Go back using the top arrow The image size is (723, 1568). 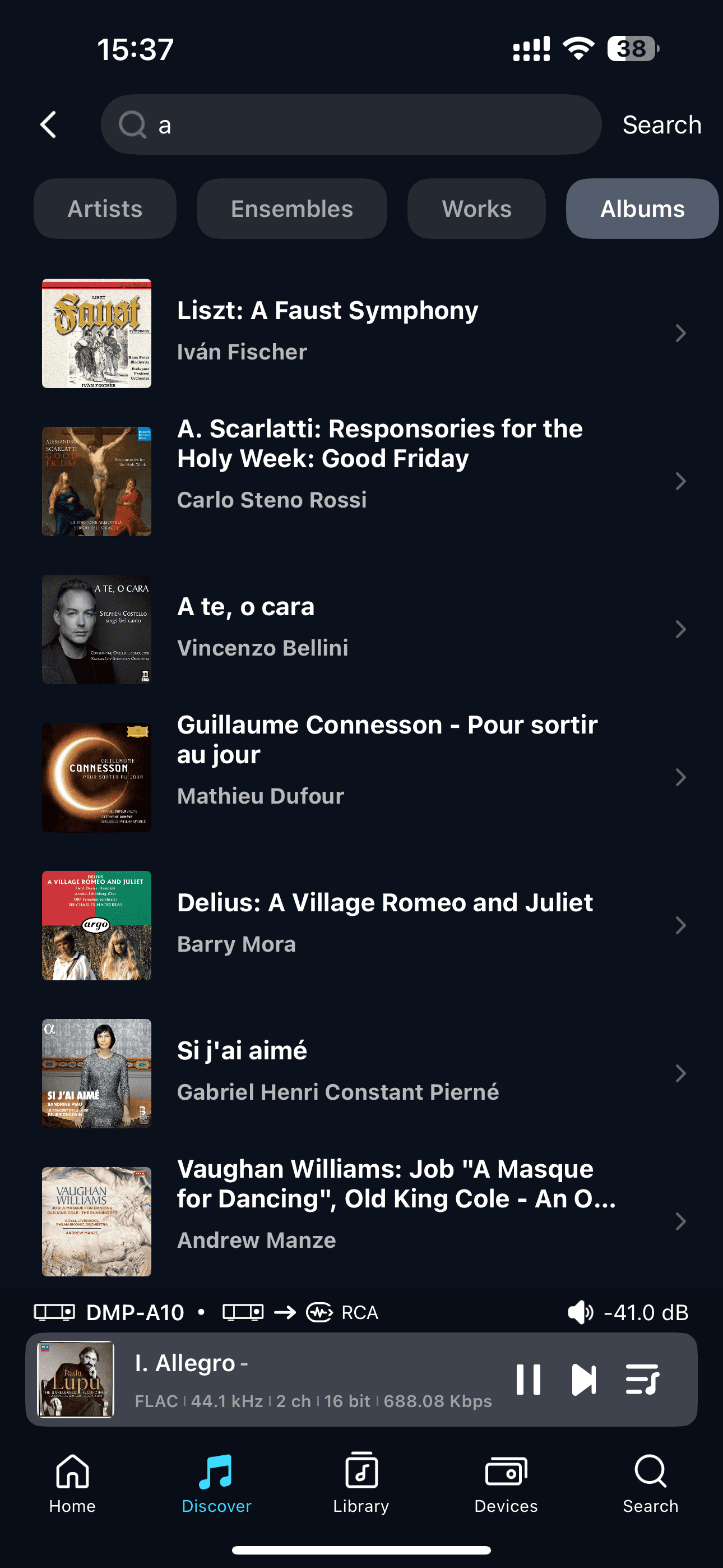49,125
